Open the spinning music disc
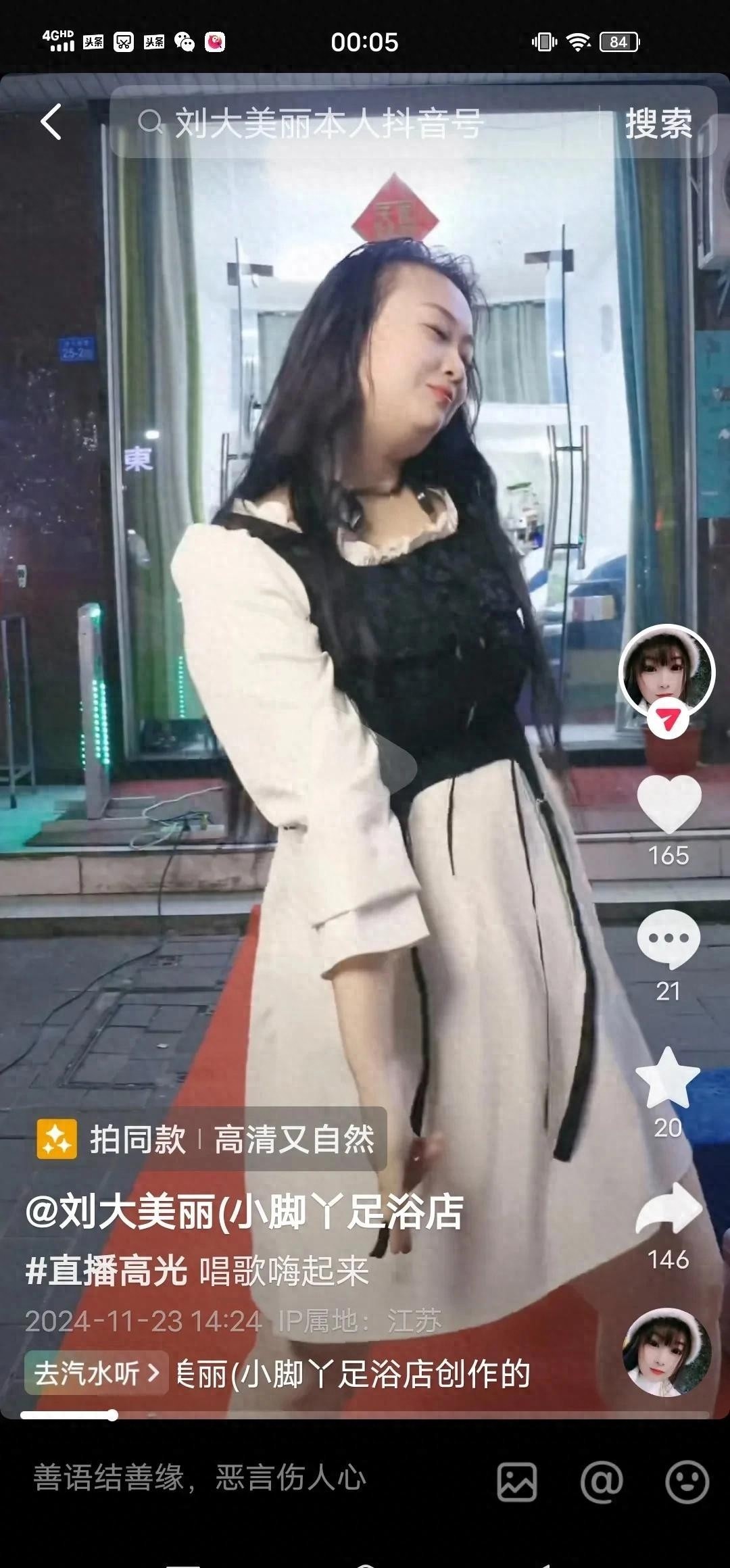 coord(666,1352)
